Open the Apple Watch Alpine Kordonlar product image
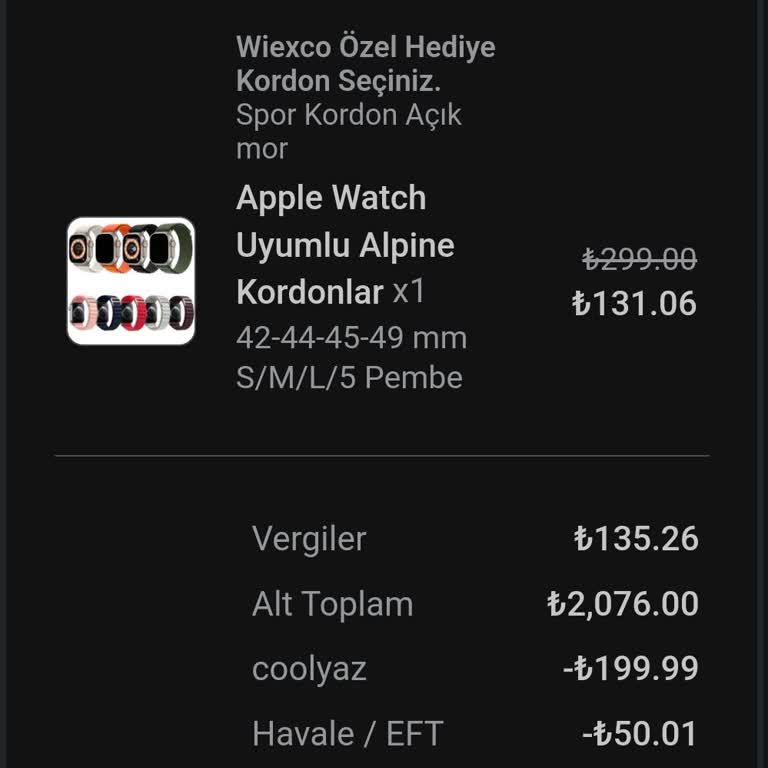Image resolution: width=768 pixels, height=768 pixels. pos(131,281)
